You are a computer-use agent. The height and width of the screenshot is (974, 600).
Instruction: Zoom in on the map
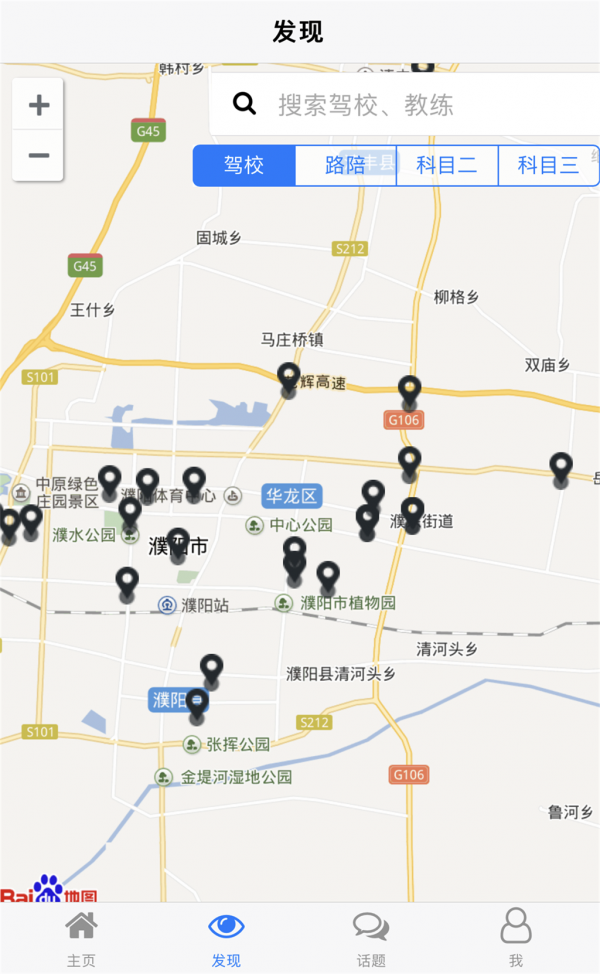coord(38,105)
